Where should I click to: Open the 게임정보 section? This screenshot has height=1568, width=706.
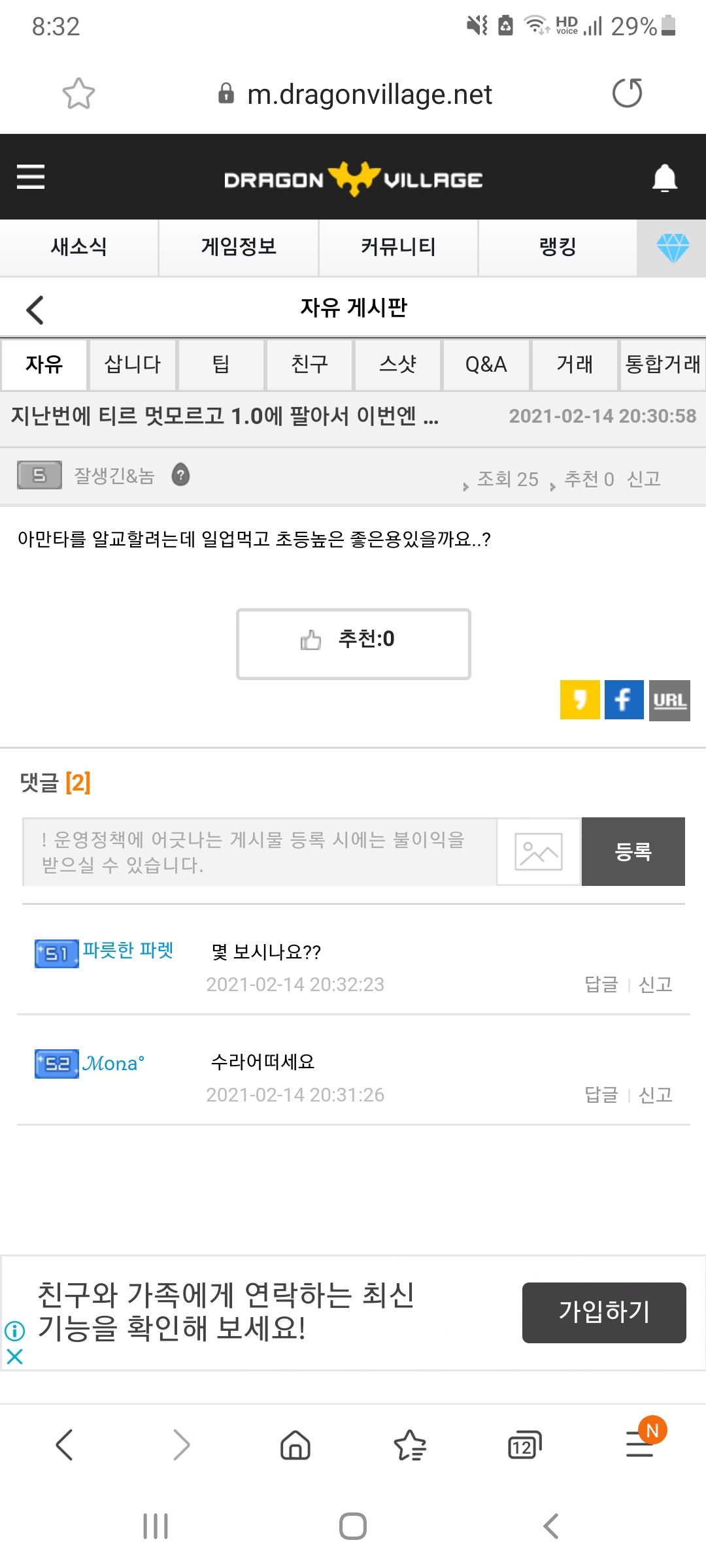point(239,247)
